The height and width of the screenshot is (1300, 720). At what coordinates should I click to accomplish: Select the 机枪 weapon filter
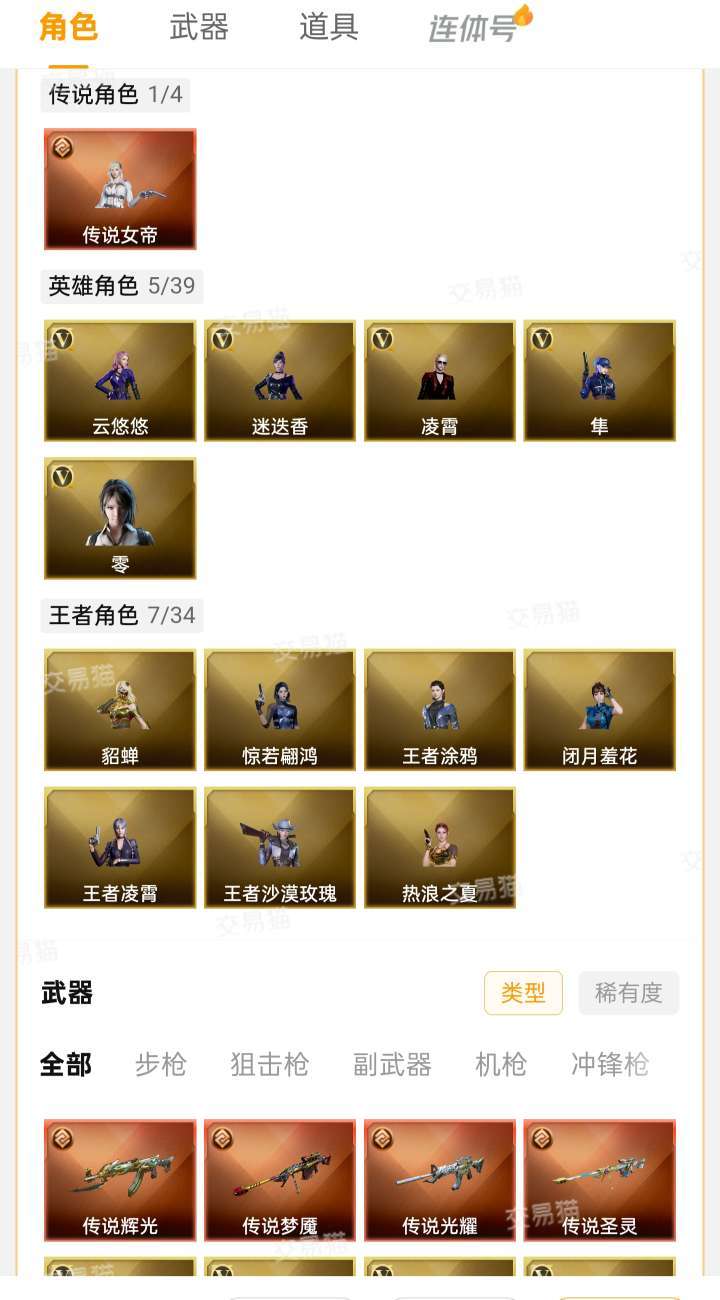(x=501, y=1065)
